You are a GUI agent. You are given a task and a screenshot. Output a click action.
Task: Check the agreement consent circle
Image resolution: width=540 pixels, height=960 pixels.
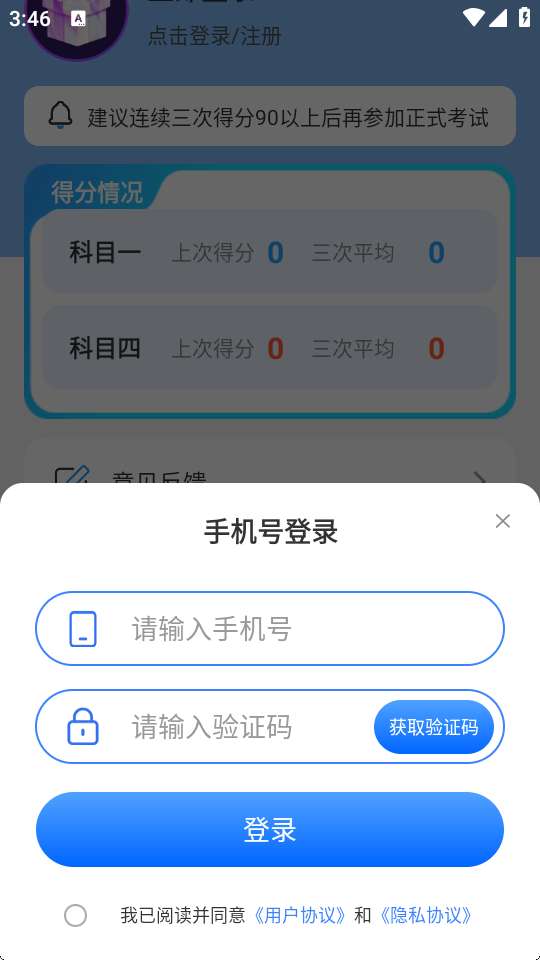[x=75, y=916]
